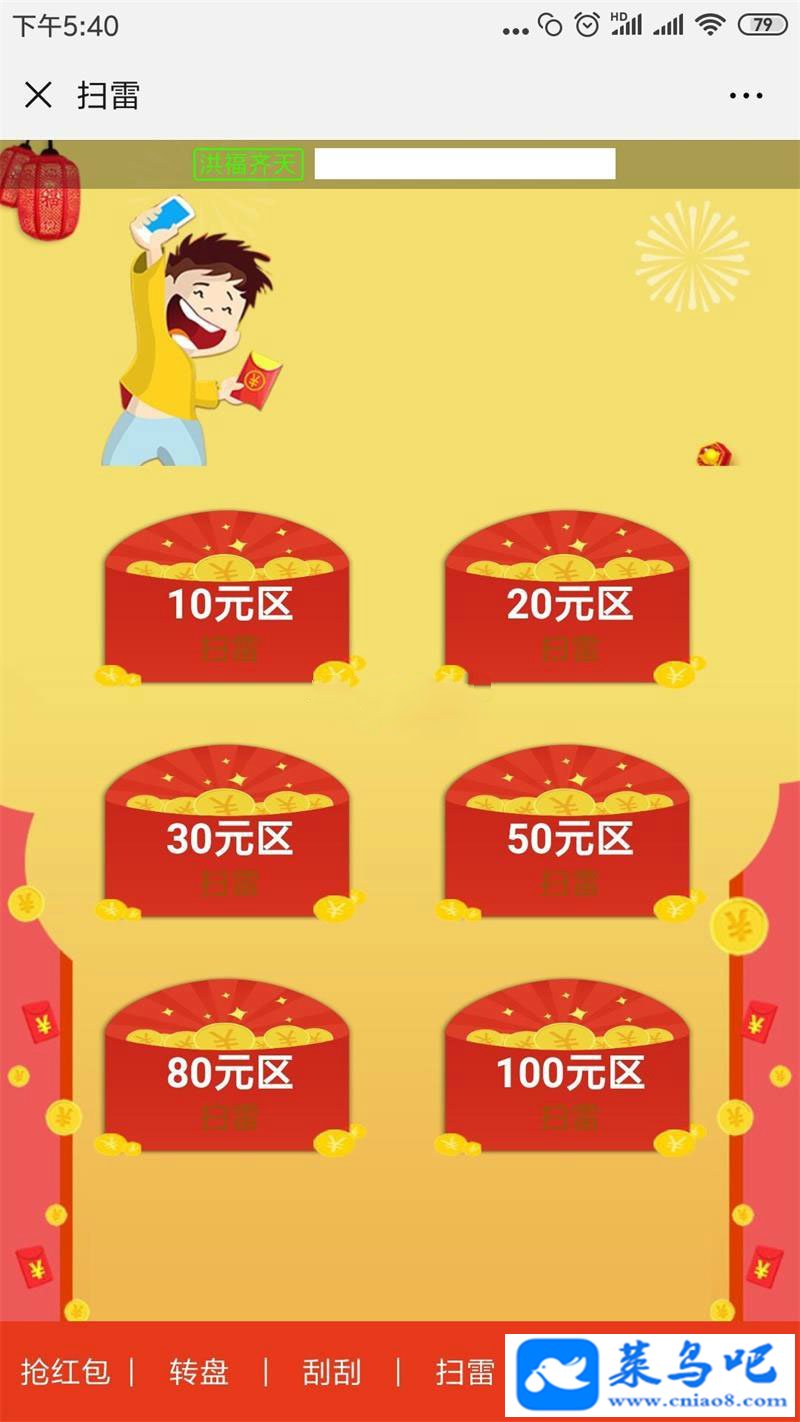Enter the 20元区 minesweeper zone
Viewport: 800px width, 1422px height.
click(x=568, y=605)
